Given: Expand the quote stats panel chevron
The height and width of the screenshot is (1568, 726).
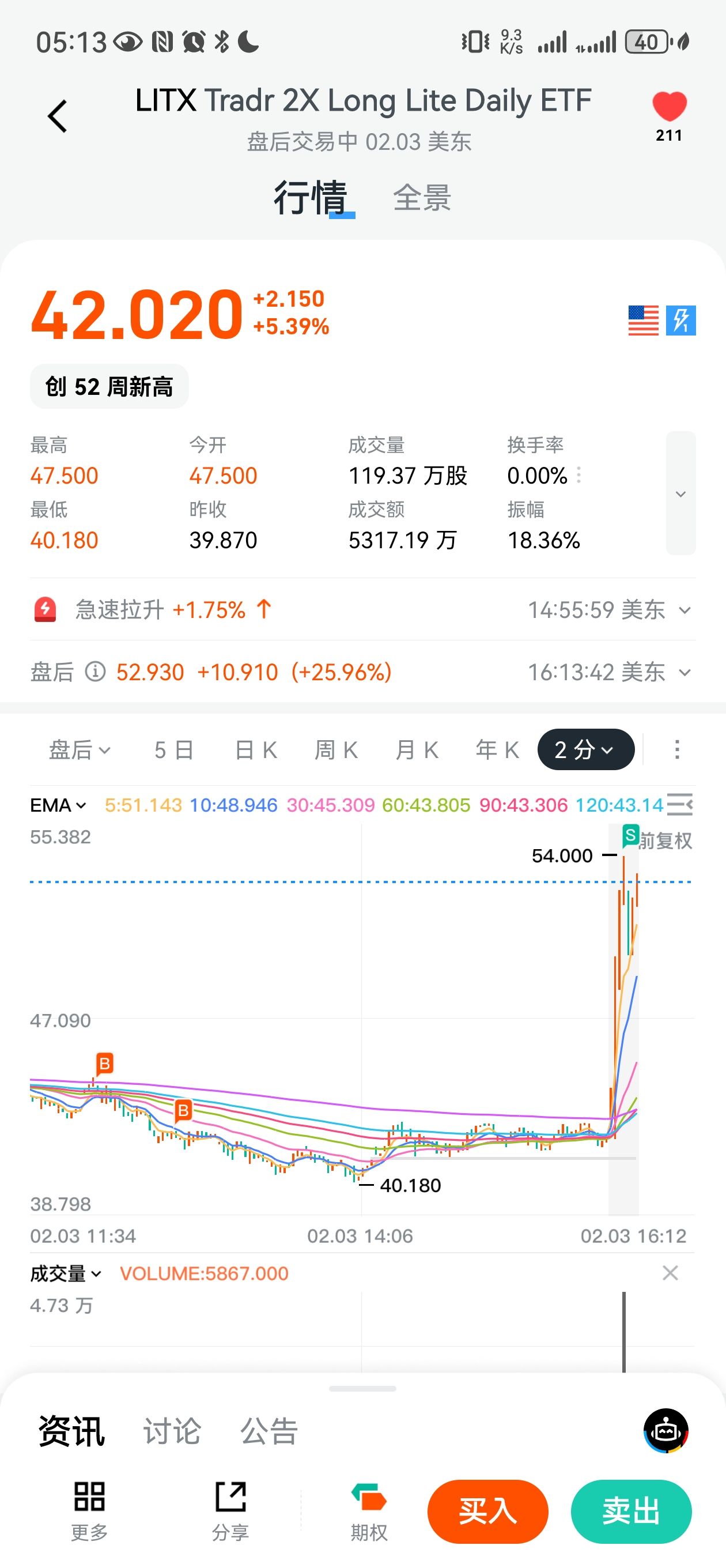Looking at the screenshot, I should click(680, 493).
